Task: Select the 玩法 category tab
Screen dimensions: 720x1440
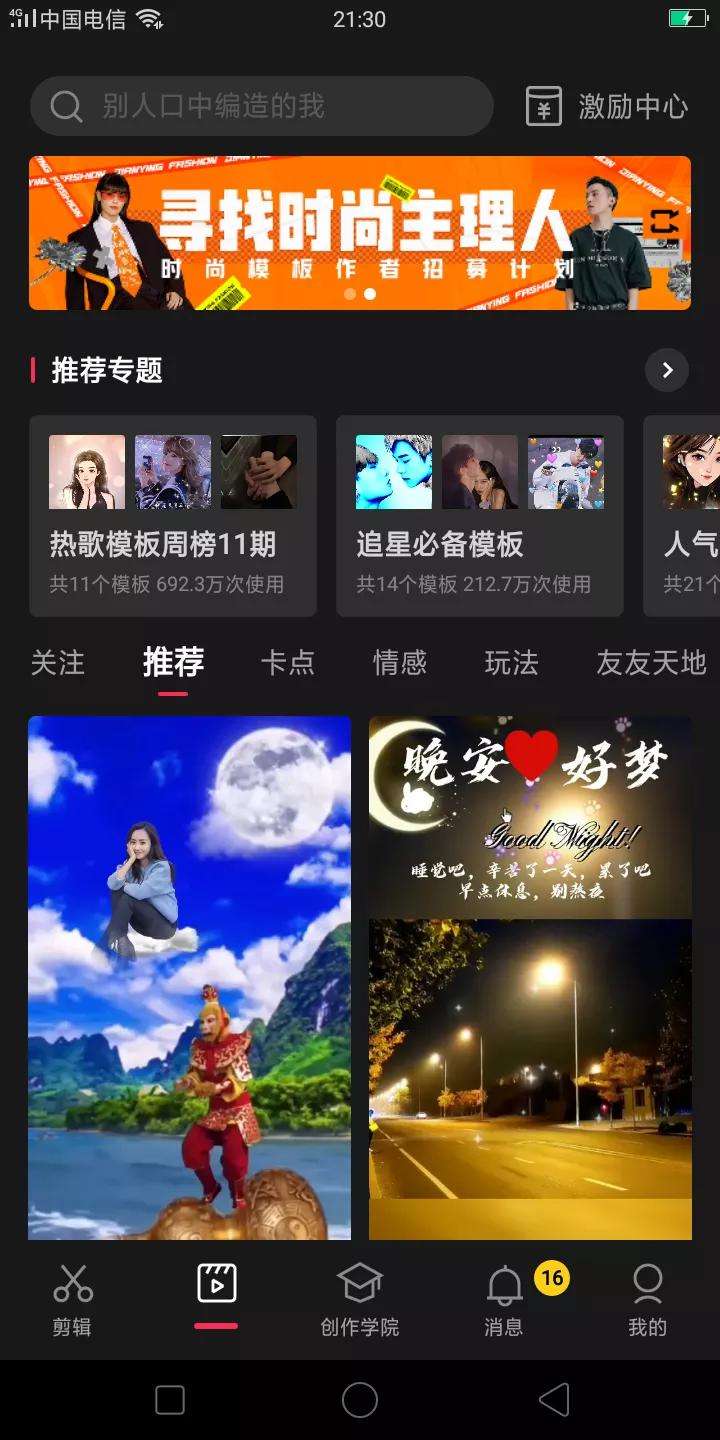Action: (513, 662)
